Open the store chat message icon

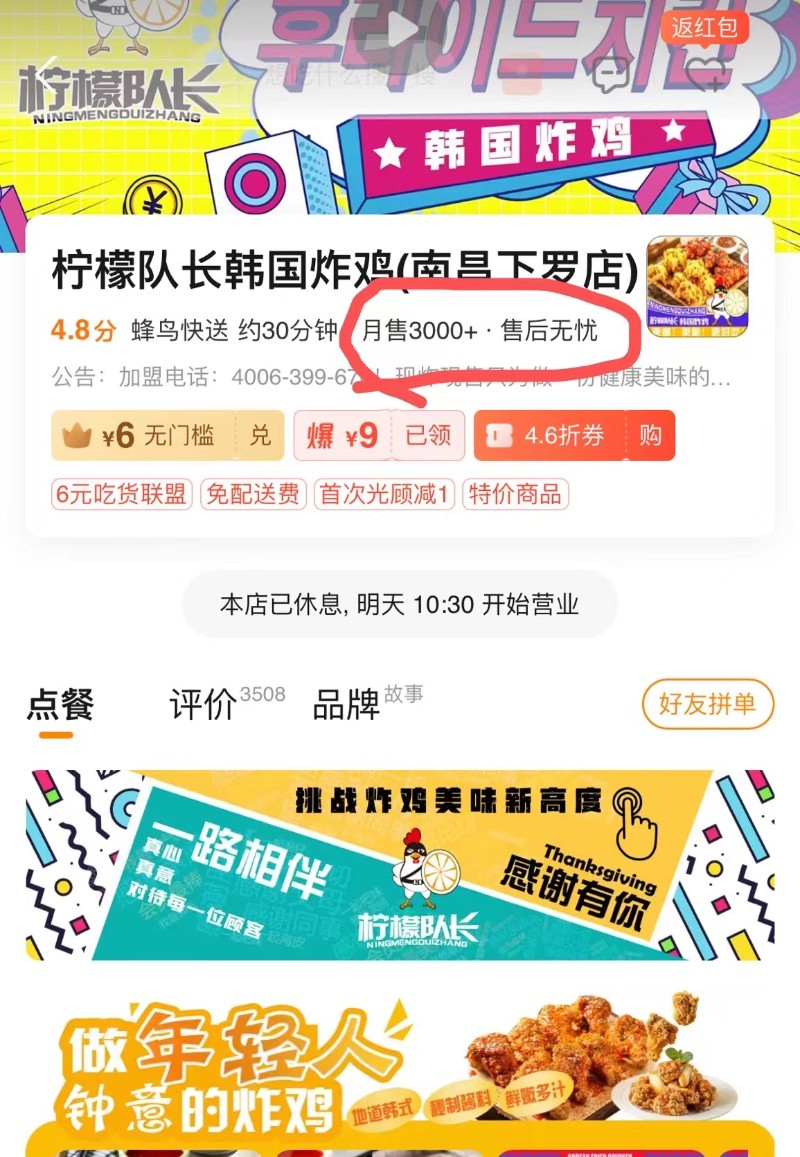pyautogui.click(x=609, y=74)
